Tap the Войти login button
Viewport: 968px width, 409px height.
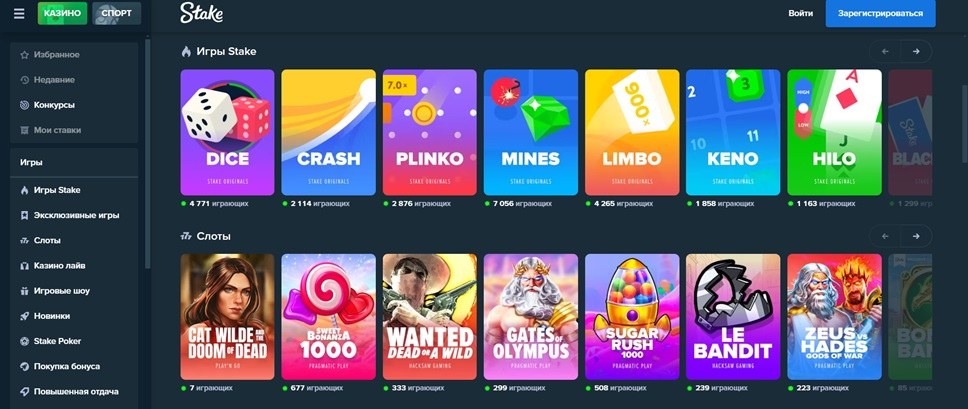800,14
